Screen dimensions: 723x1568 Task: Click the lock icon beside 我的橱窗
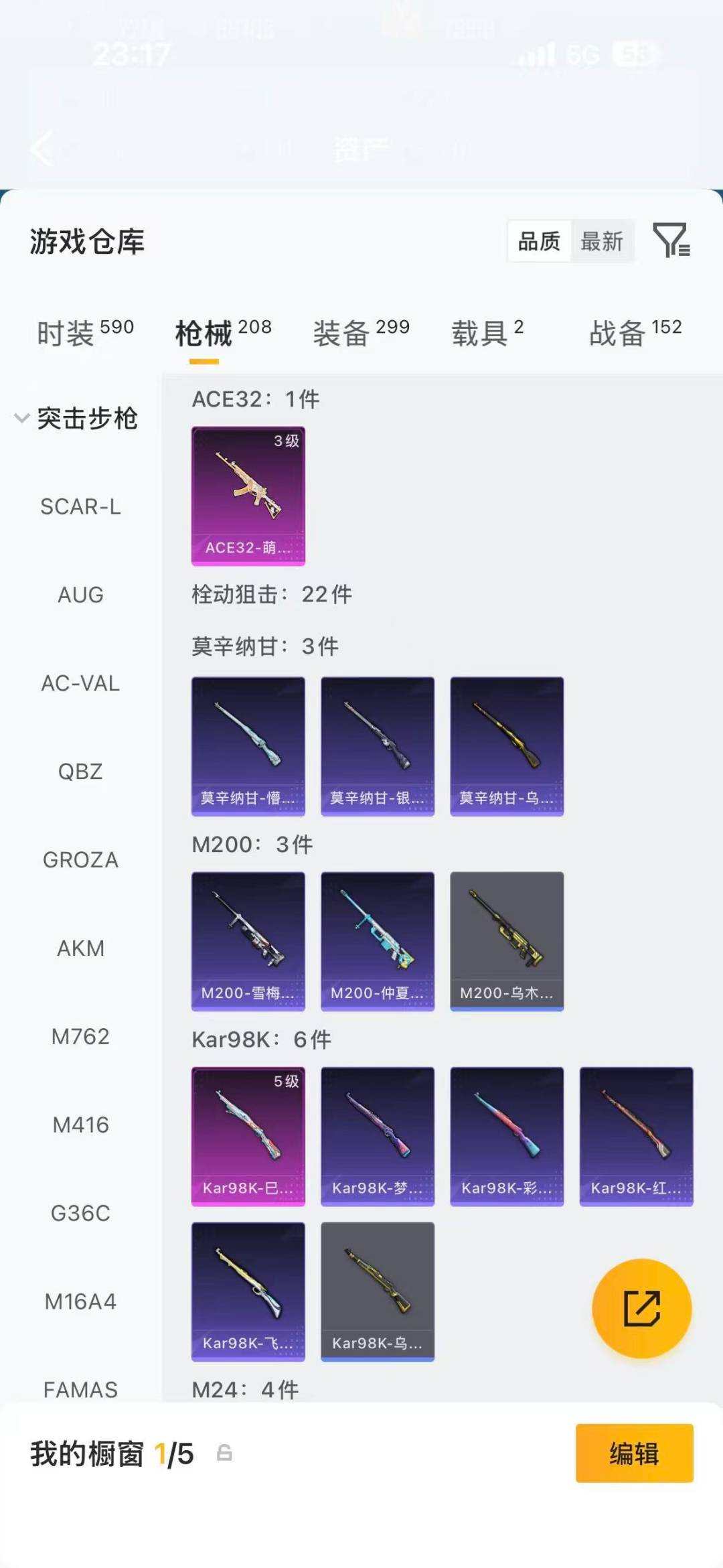(x=222, y=1455)
